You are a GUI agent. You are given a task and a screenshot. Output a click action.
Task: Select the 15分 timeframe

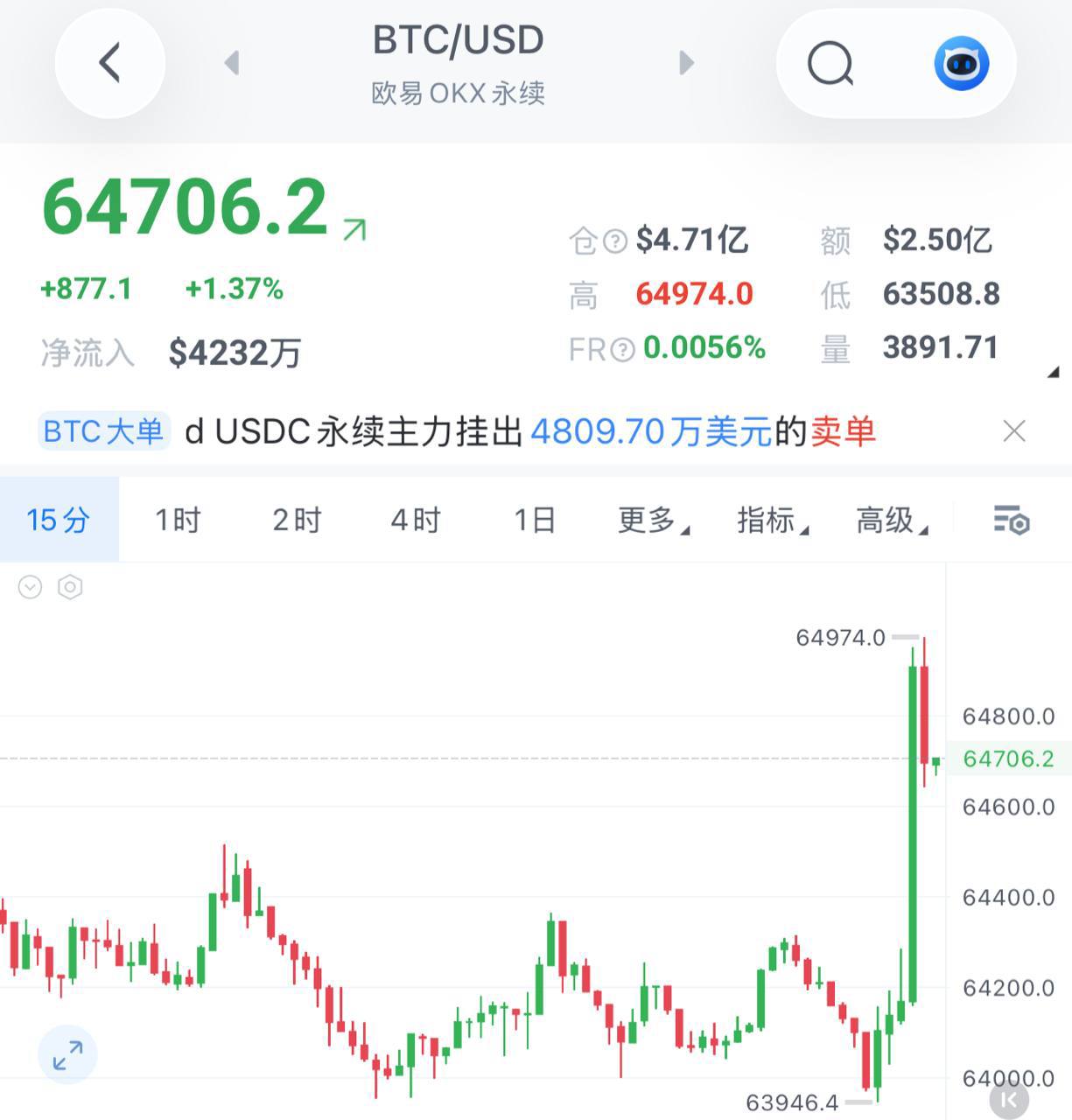(x=59, y=520)
